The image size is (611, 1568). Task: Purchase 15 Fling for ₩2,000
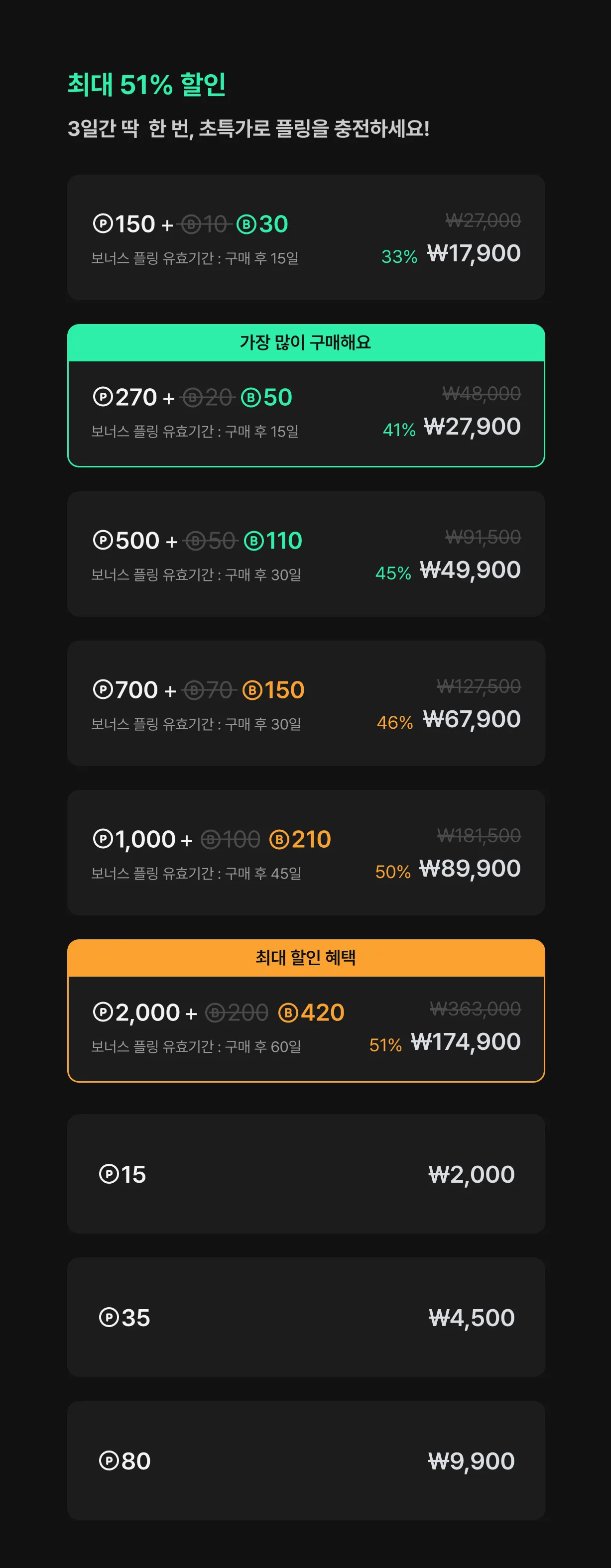(x=306, y=1174)
